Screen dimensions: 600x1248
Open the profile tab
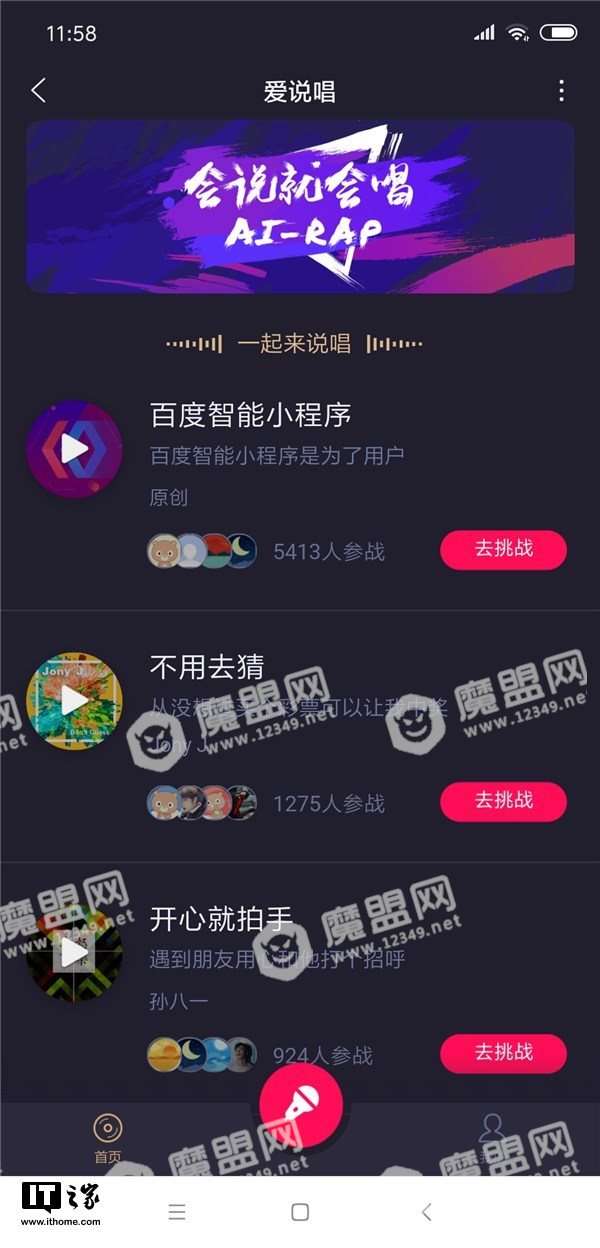click(490, 1135)
